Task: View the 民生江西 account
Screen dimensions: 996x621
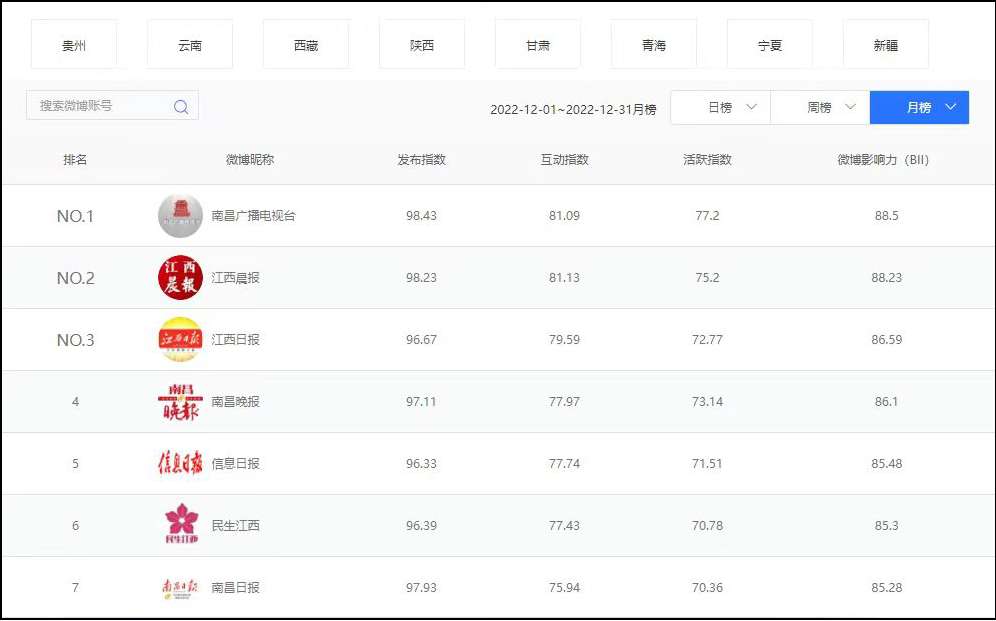Action: [x=235, y=526]
